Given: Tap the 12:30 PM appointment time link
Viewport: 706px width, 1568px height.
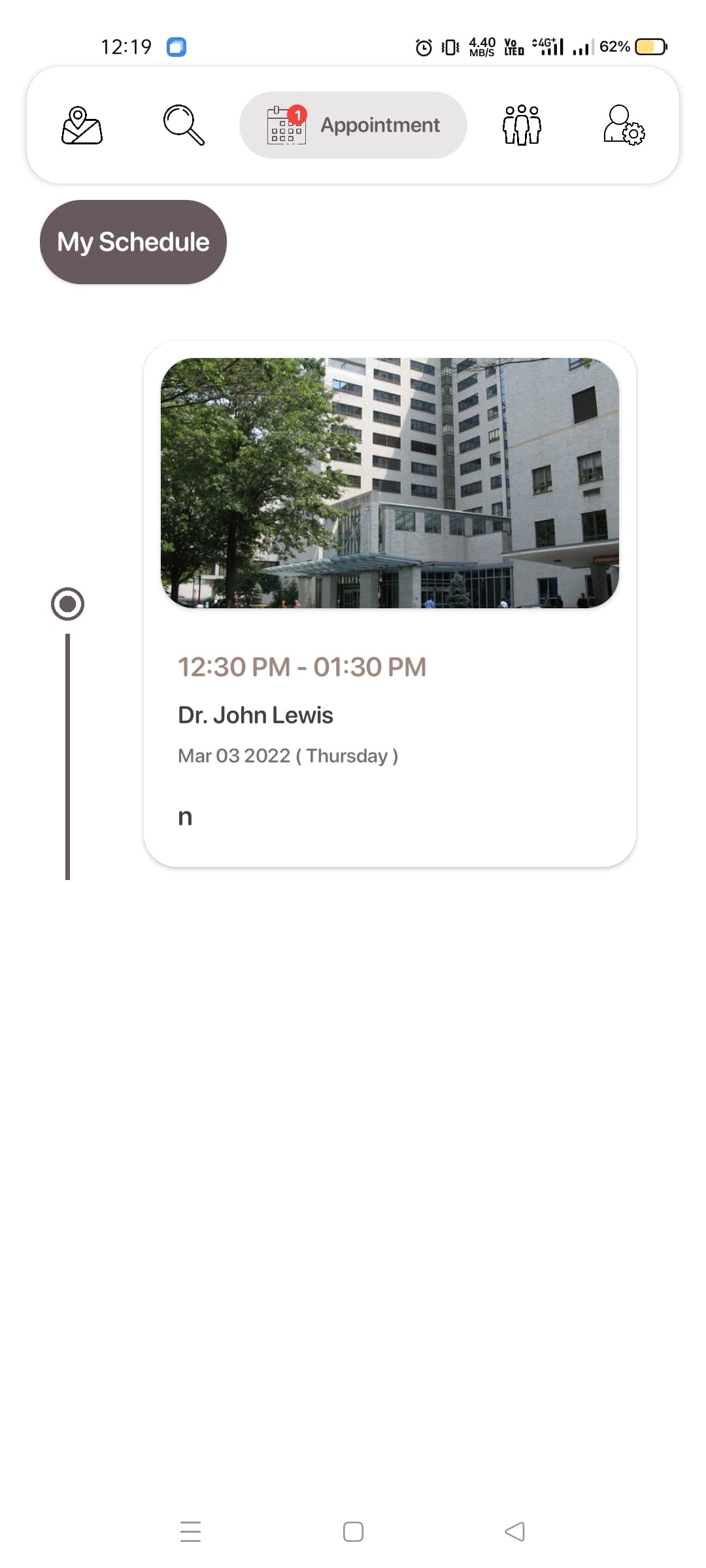Looking at the screenshot, I should [302, 666].
